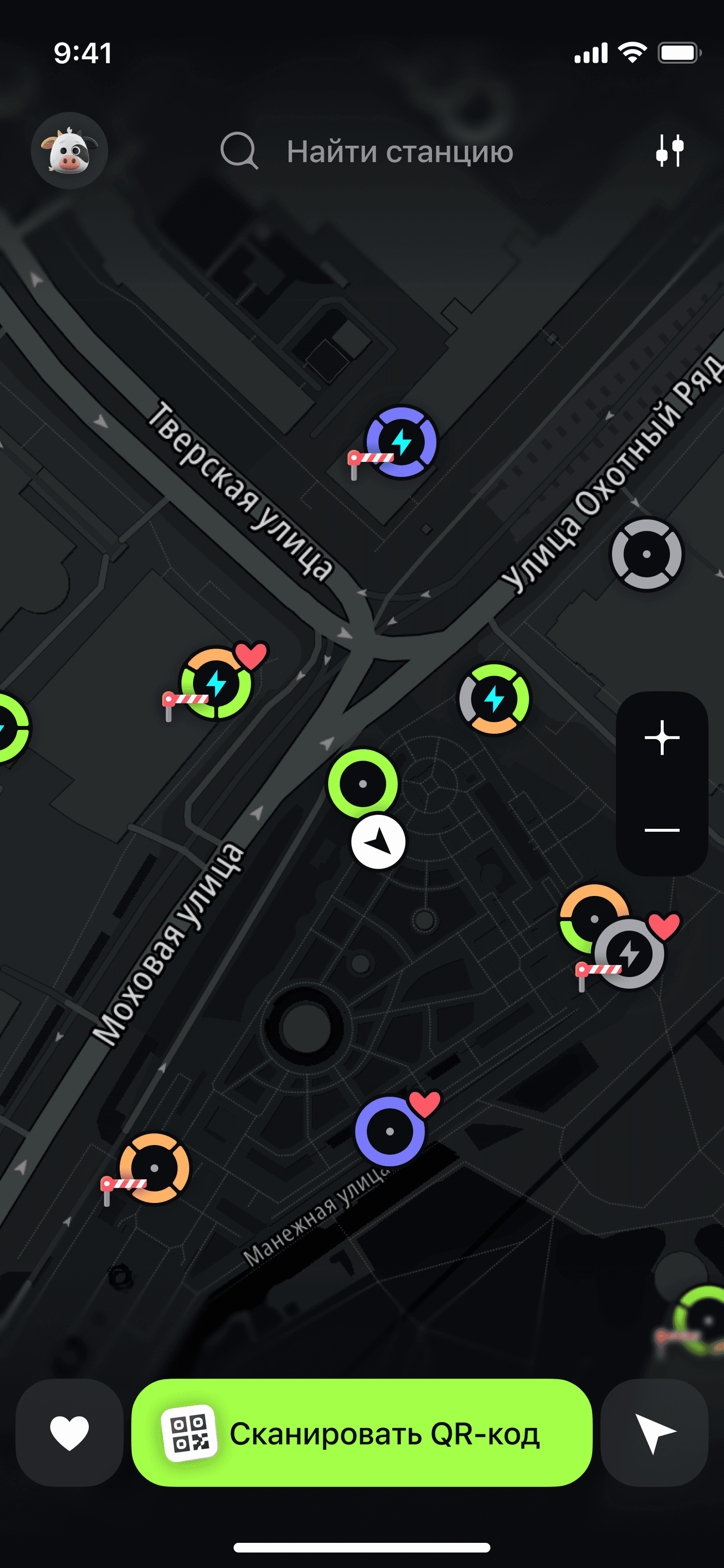The height and width of the screenshot is (1568, 724).
Task: Open the favorites heart button
Action: pos(70,1433)
